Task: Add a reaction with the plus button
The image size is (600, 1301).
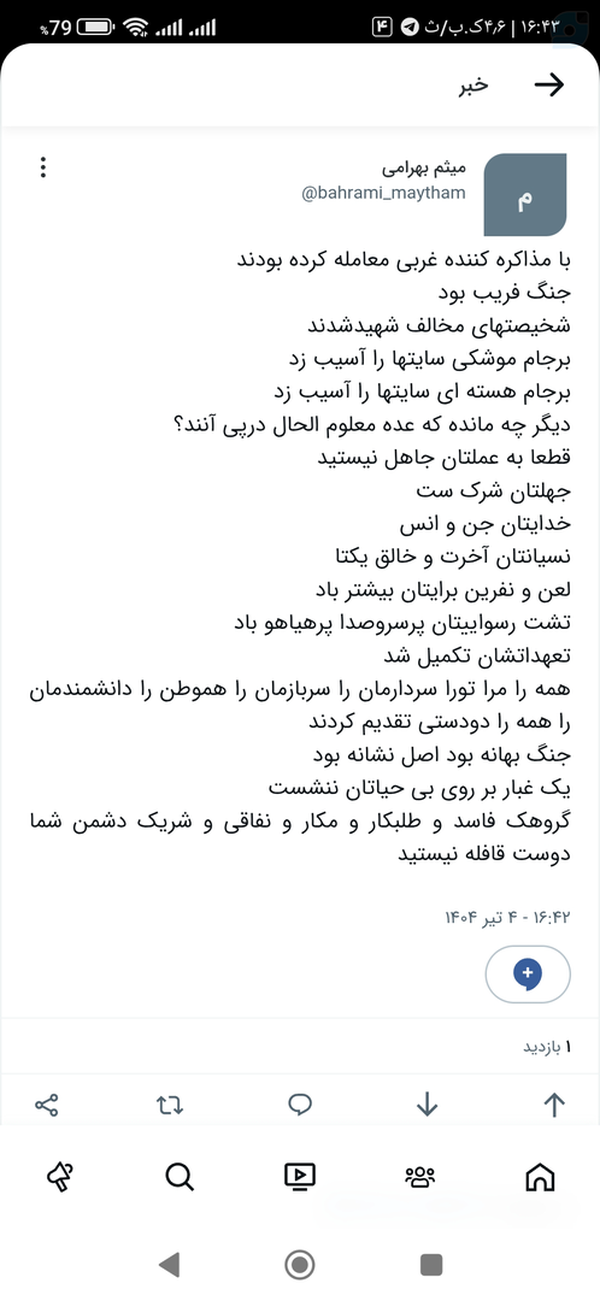Action: coord(527,972)
